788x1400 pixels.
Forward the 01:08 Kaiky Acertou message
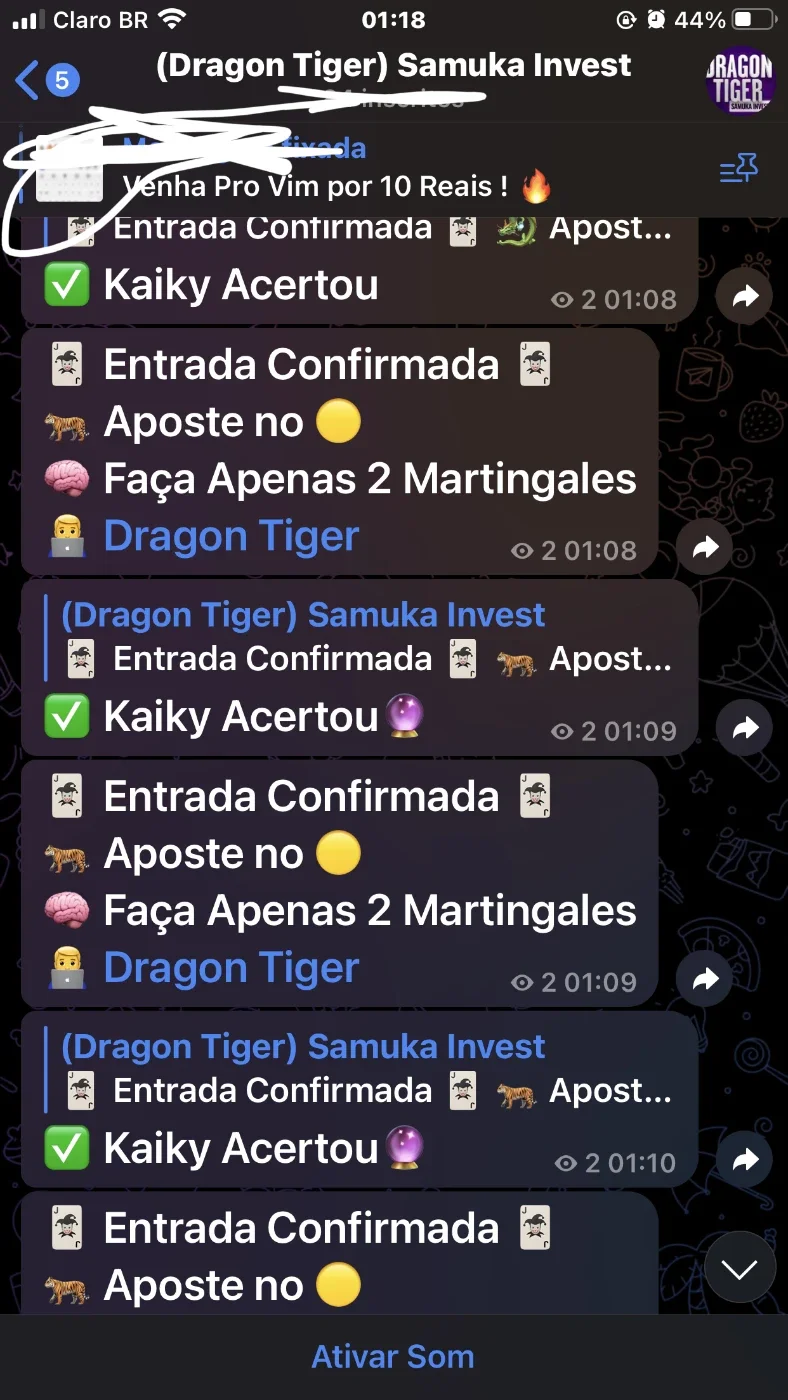point(745,296)
